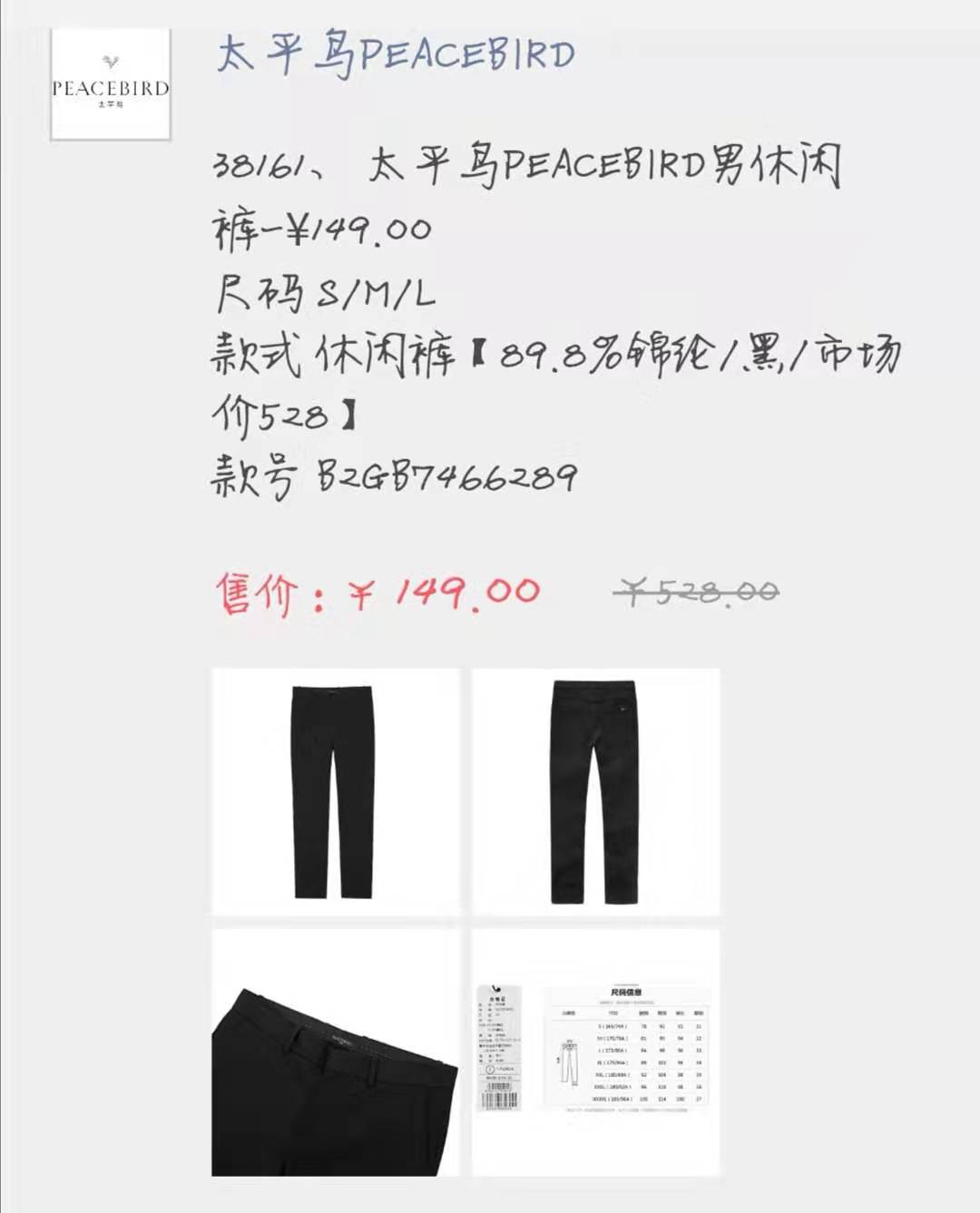This screenshot has width=980, height=1213.
Task: View the front photo of the black pants
Action: [x=336, y=792]
